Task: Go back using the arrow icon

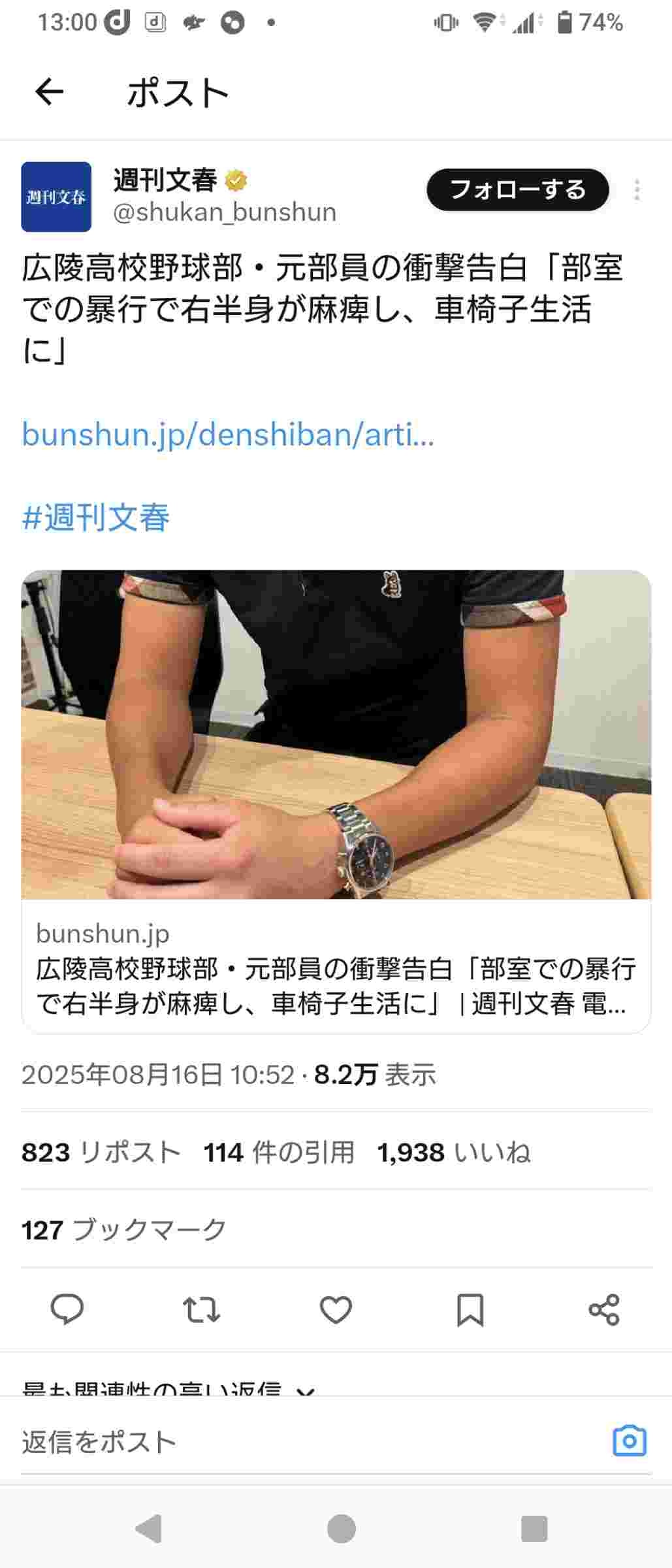Action: [x=49, y=91]
